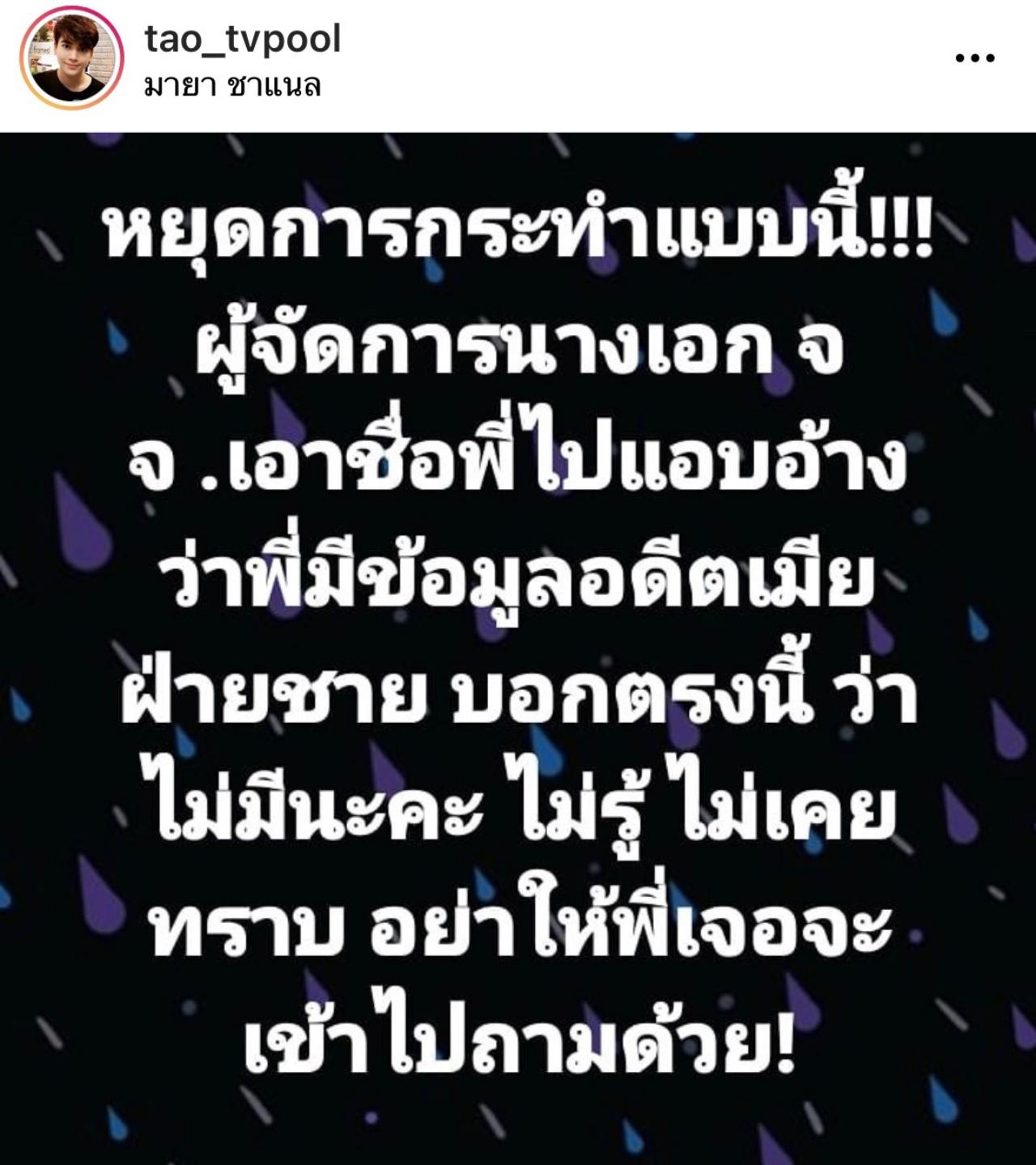The height and width of the screenshot is (1165, 1036).
Task: Open the มายา ชาแนล location tag
Action: (x=233, y=86)
